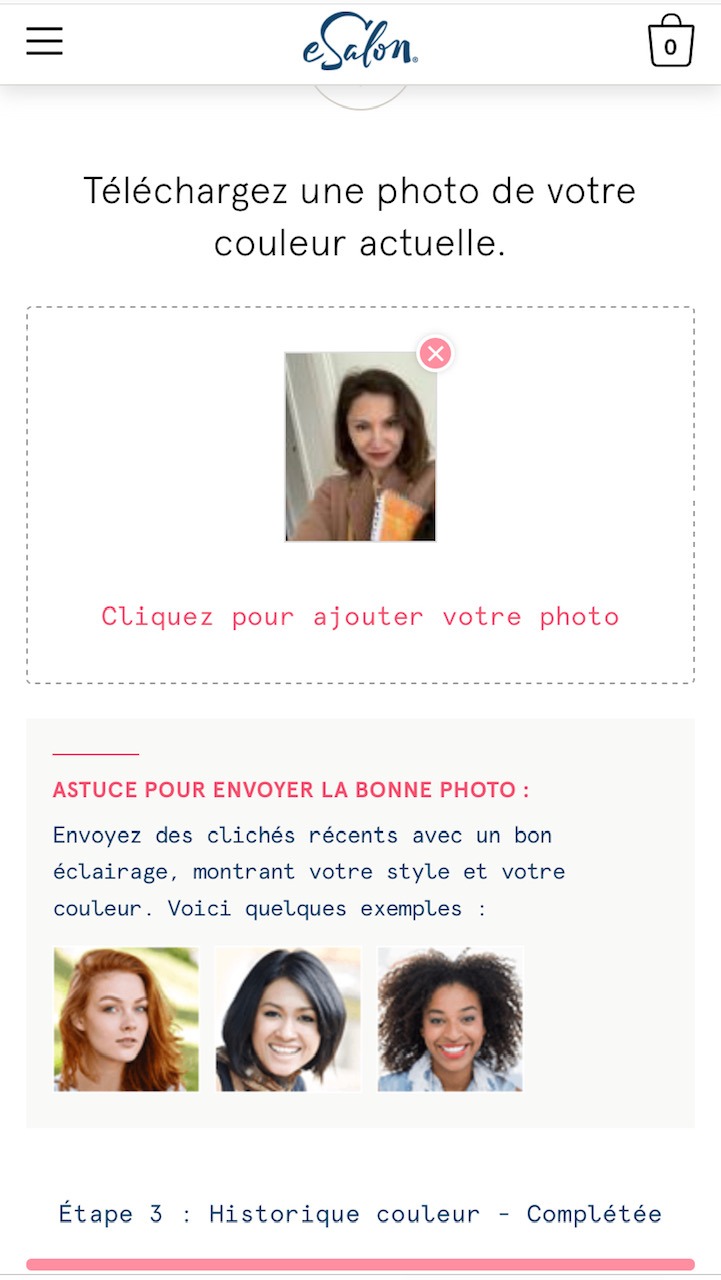Open the shopping bag
721x1280 pixels.
(670, 41)
